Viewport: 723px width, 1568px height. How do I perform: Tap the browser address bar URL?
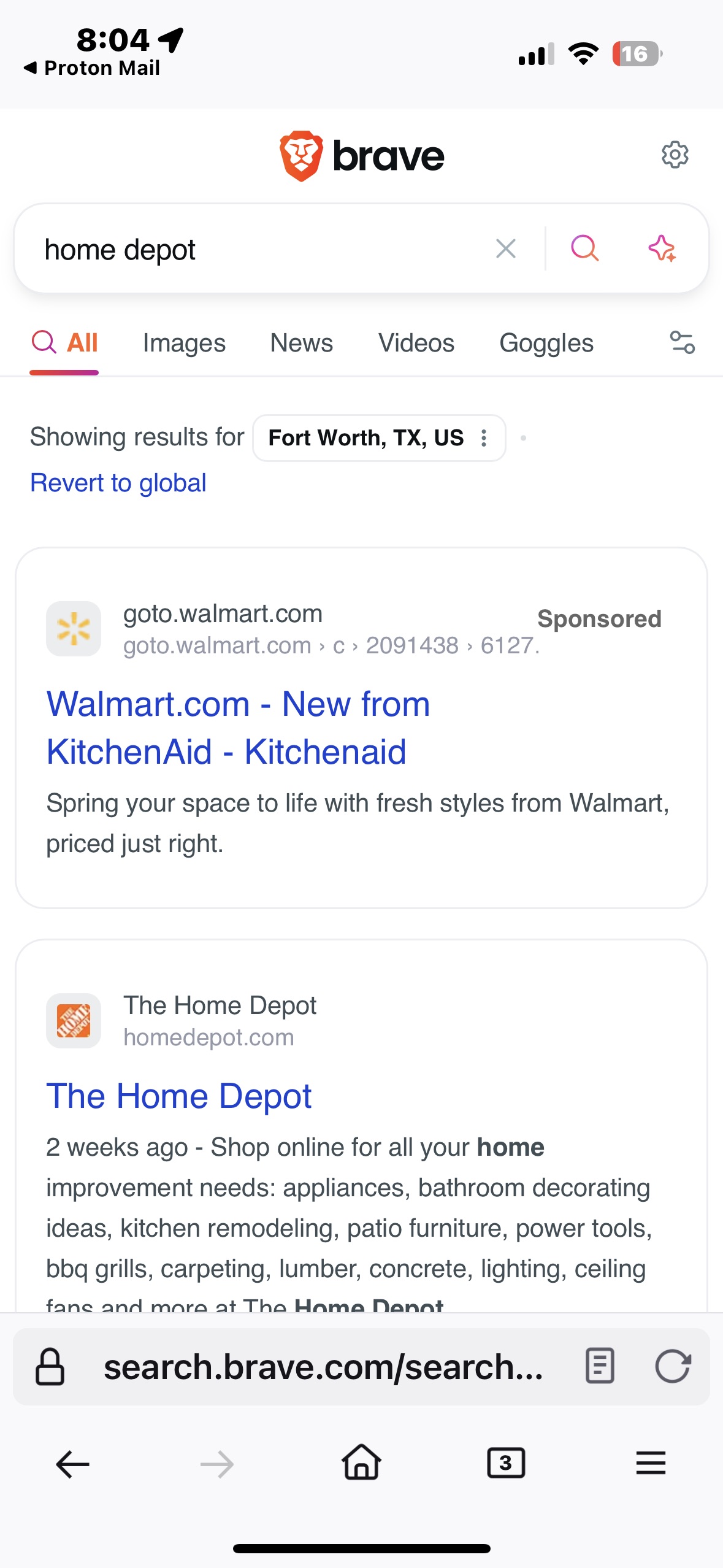pyautogui.click(x=324, y=1367)
